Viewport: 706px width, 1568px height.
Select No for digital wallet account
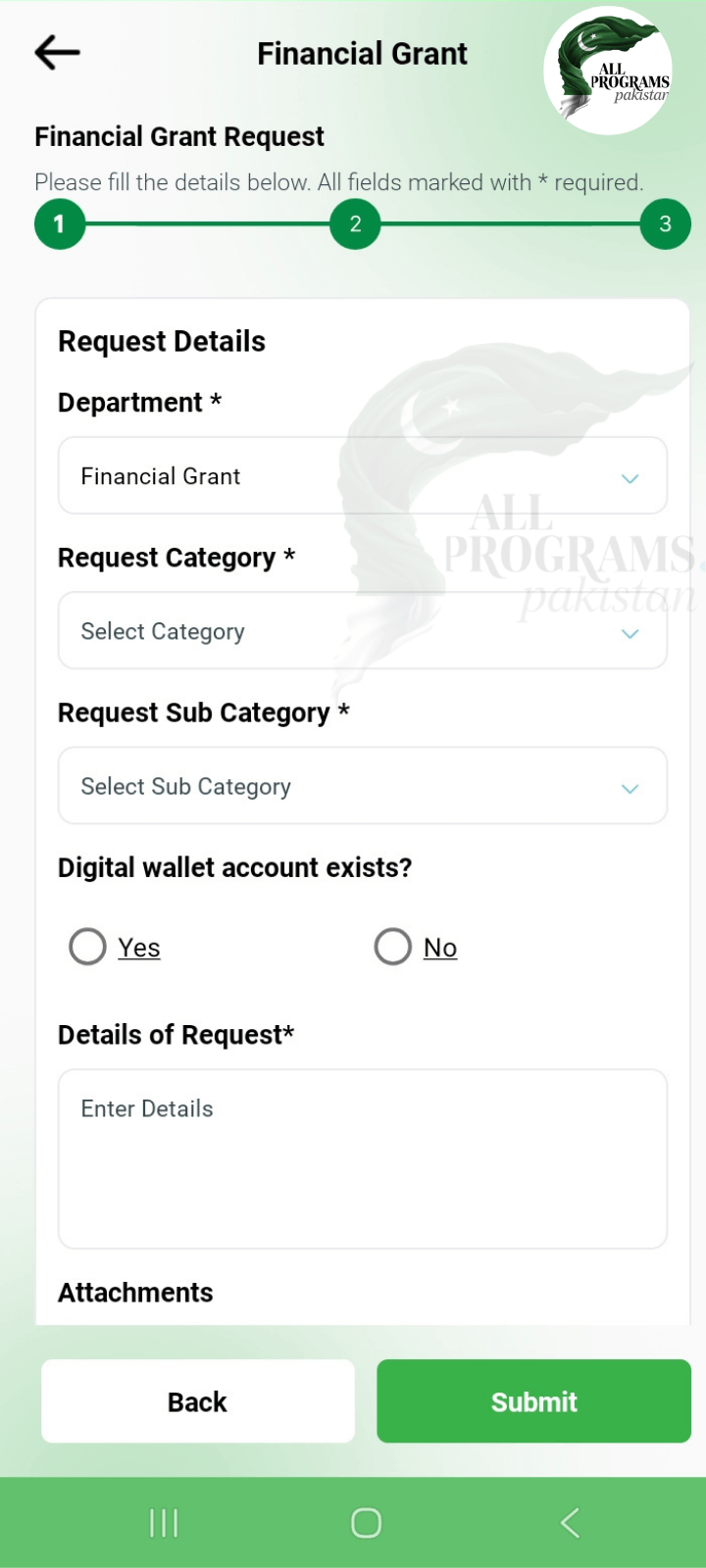pyautogui.click(x=392, y=946)
